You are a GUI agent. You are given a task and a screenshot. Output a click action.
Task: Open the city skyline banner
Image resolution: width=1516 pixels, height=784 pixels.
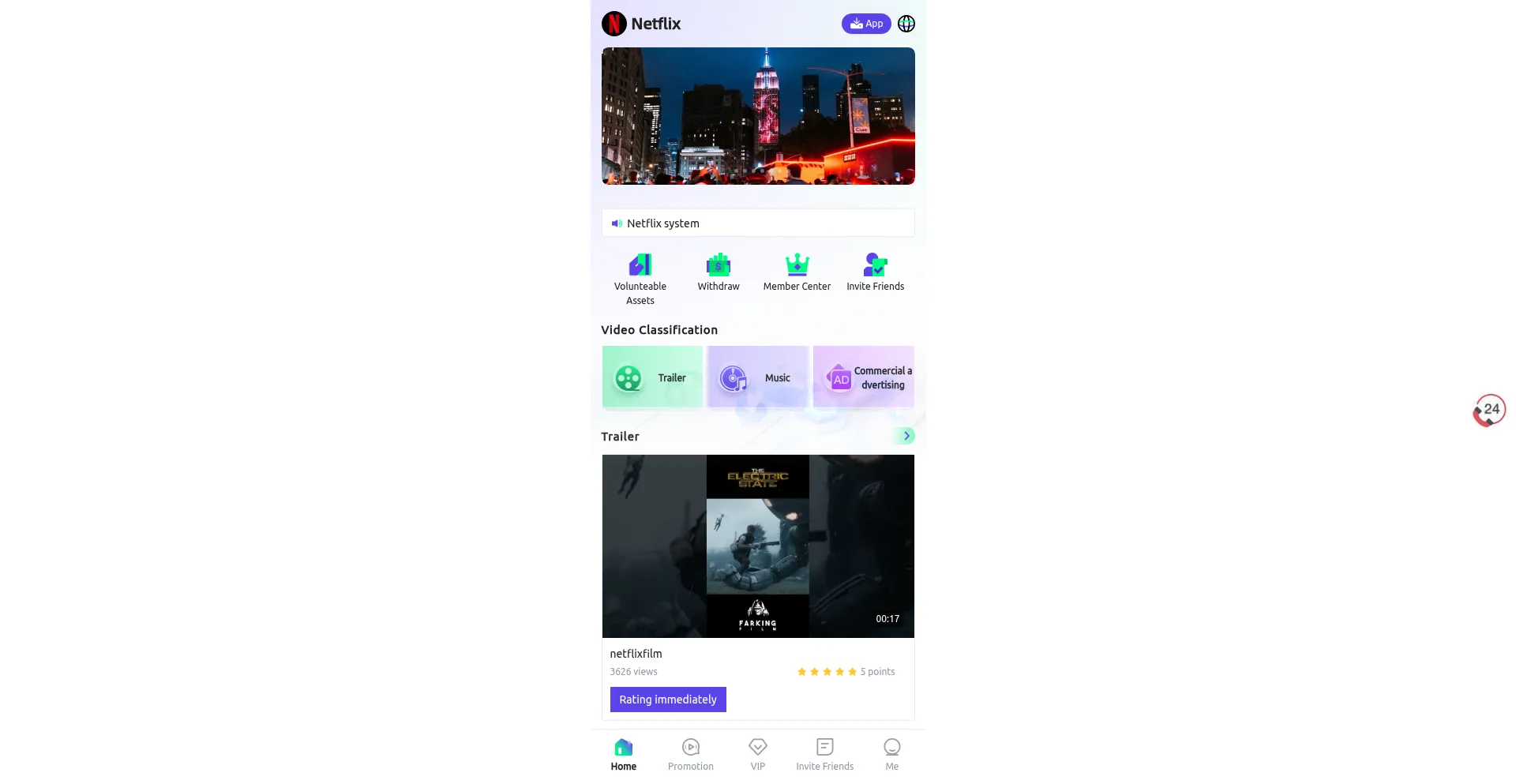pyautogui.click(x=758, y=116)
